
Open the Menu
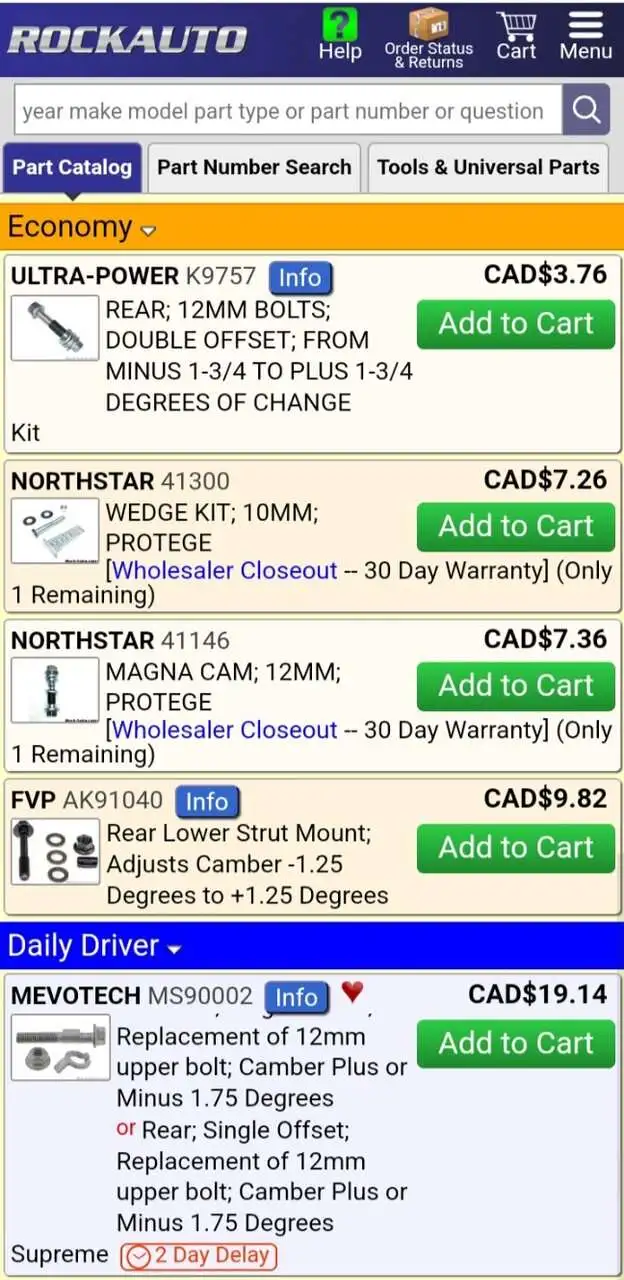[585, 36]
